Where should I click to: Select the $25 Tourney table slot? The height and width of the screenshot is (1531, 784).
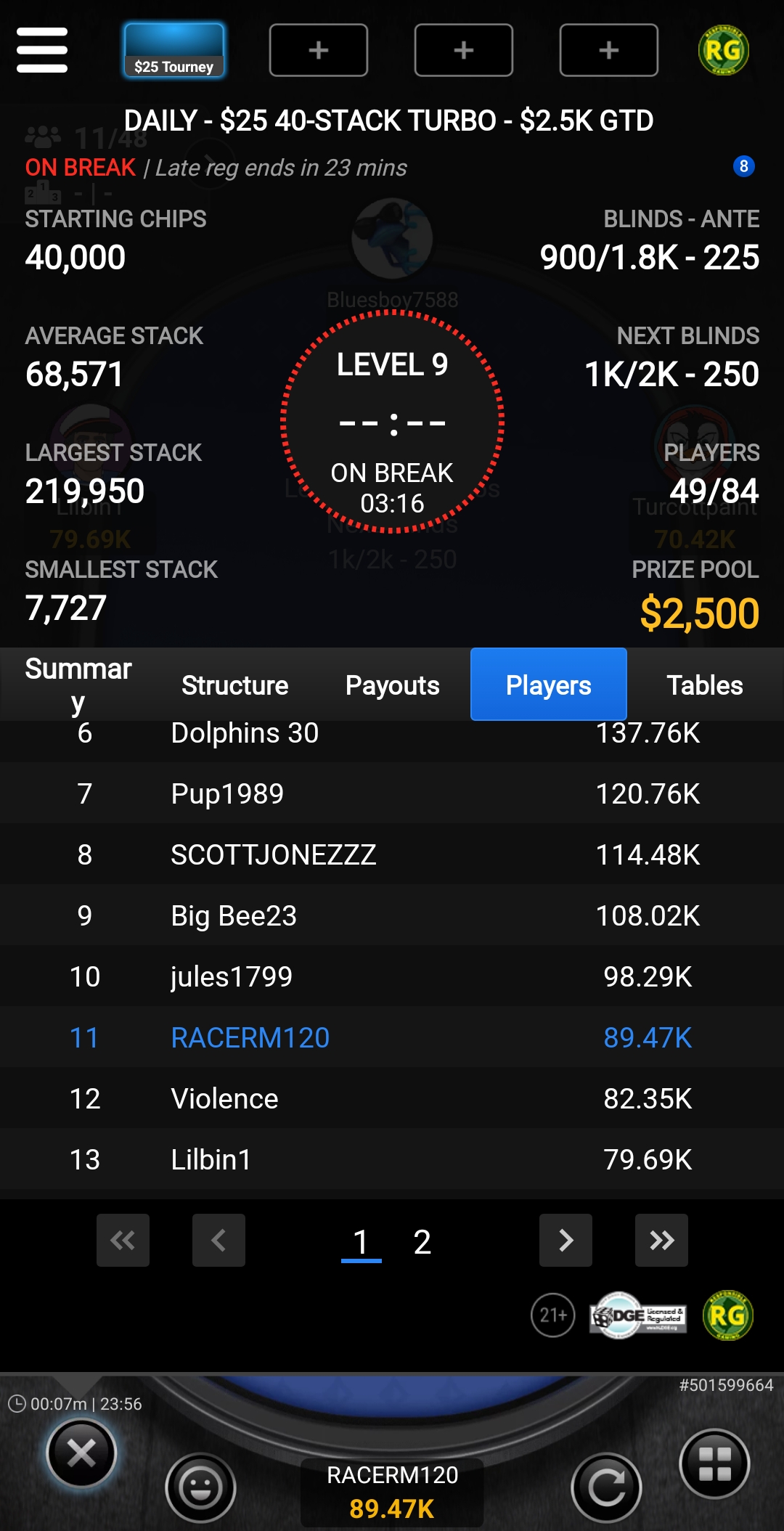point(173,50)
